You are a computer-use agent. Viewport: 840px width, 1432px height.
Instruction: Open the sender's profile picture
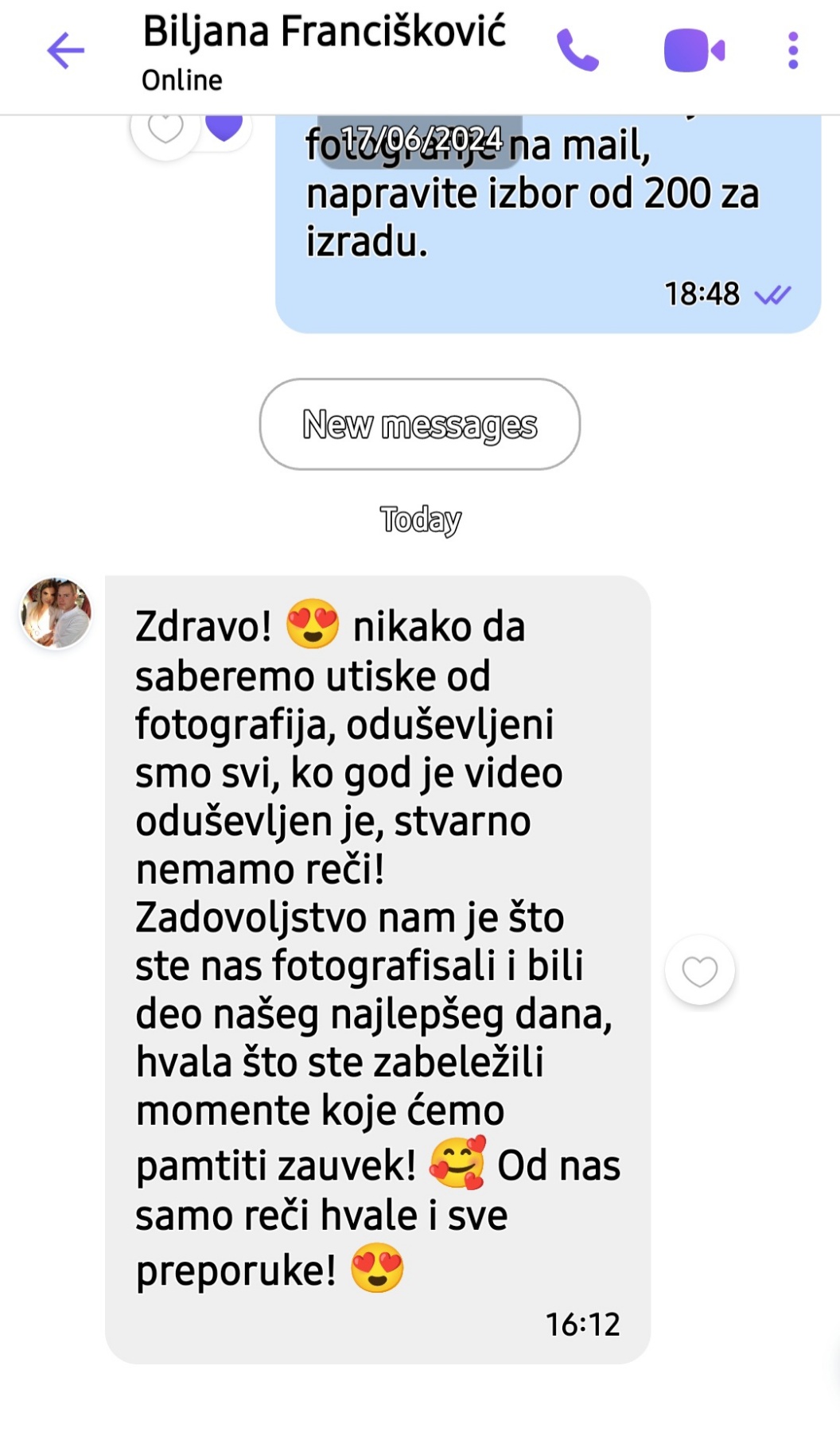pyautogui.click(x=56, y=613)
